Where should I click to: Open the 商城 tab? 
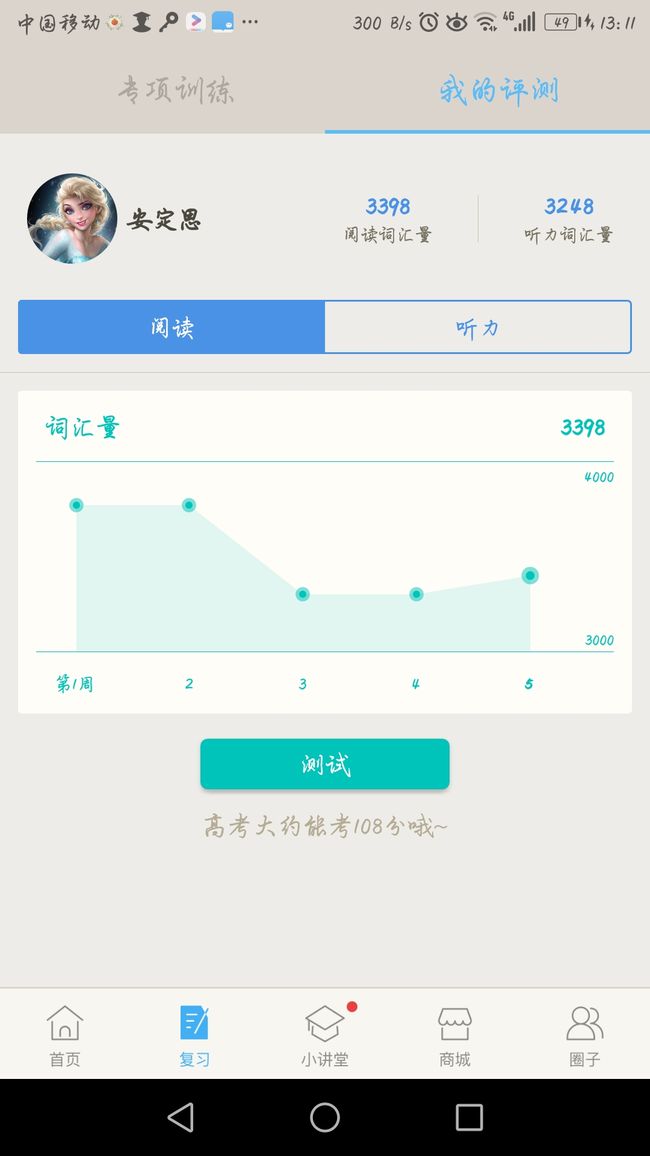click(x=455, y=1036)
